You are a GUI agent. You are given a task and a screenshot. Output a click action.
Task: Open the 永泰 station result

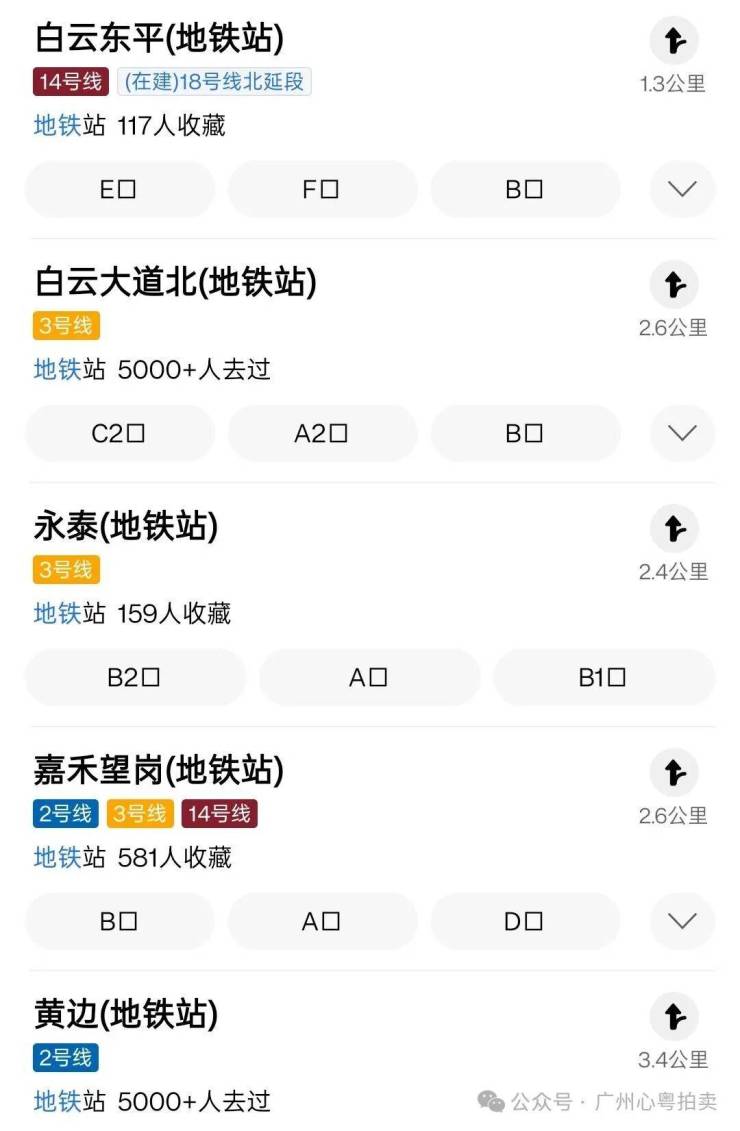click(x=126, y=527)
